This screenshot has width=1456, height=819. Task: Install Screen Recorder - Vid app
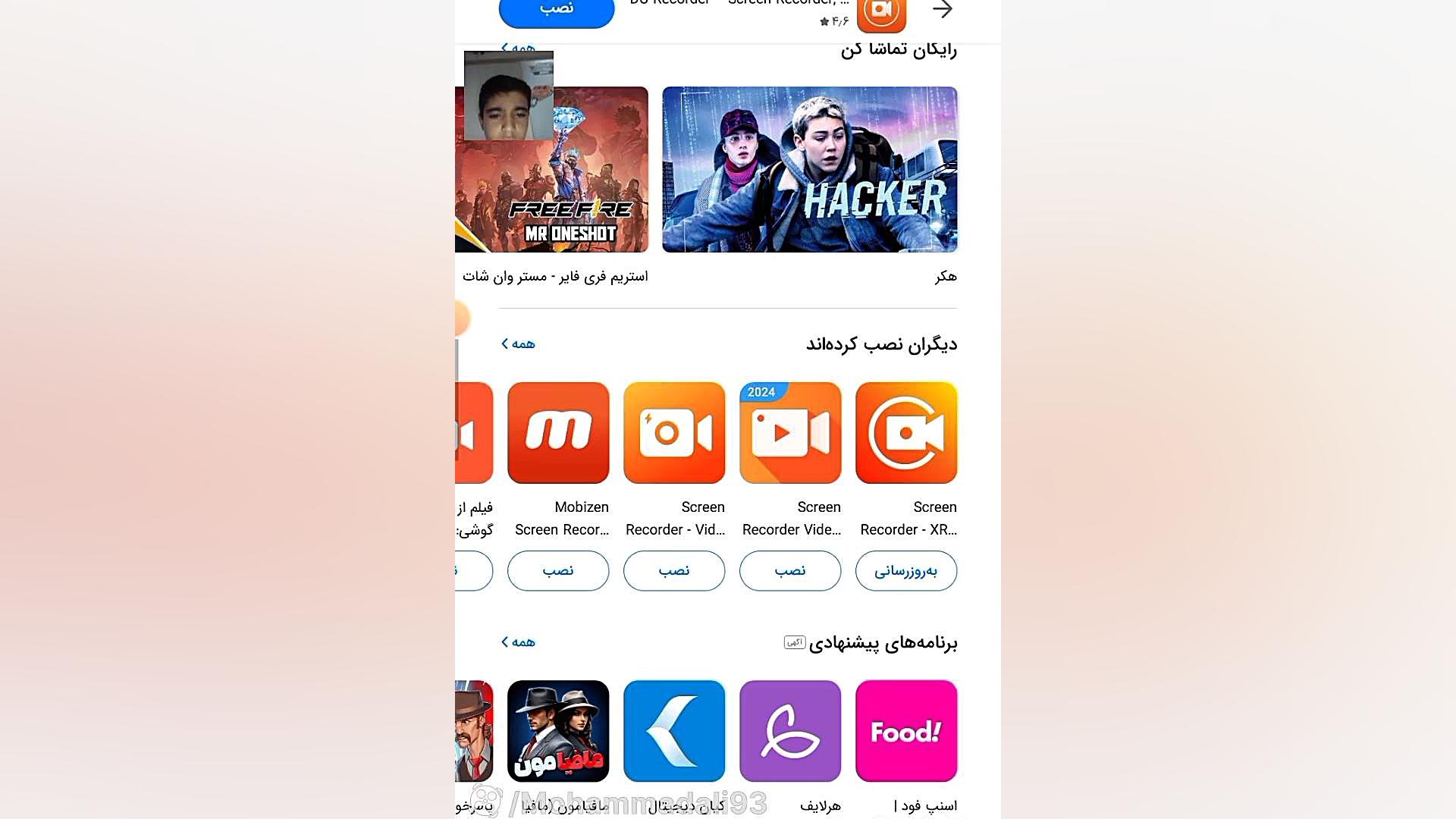click(673, 571)
